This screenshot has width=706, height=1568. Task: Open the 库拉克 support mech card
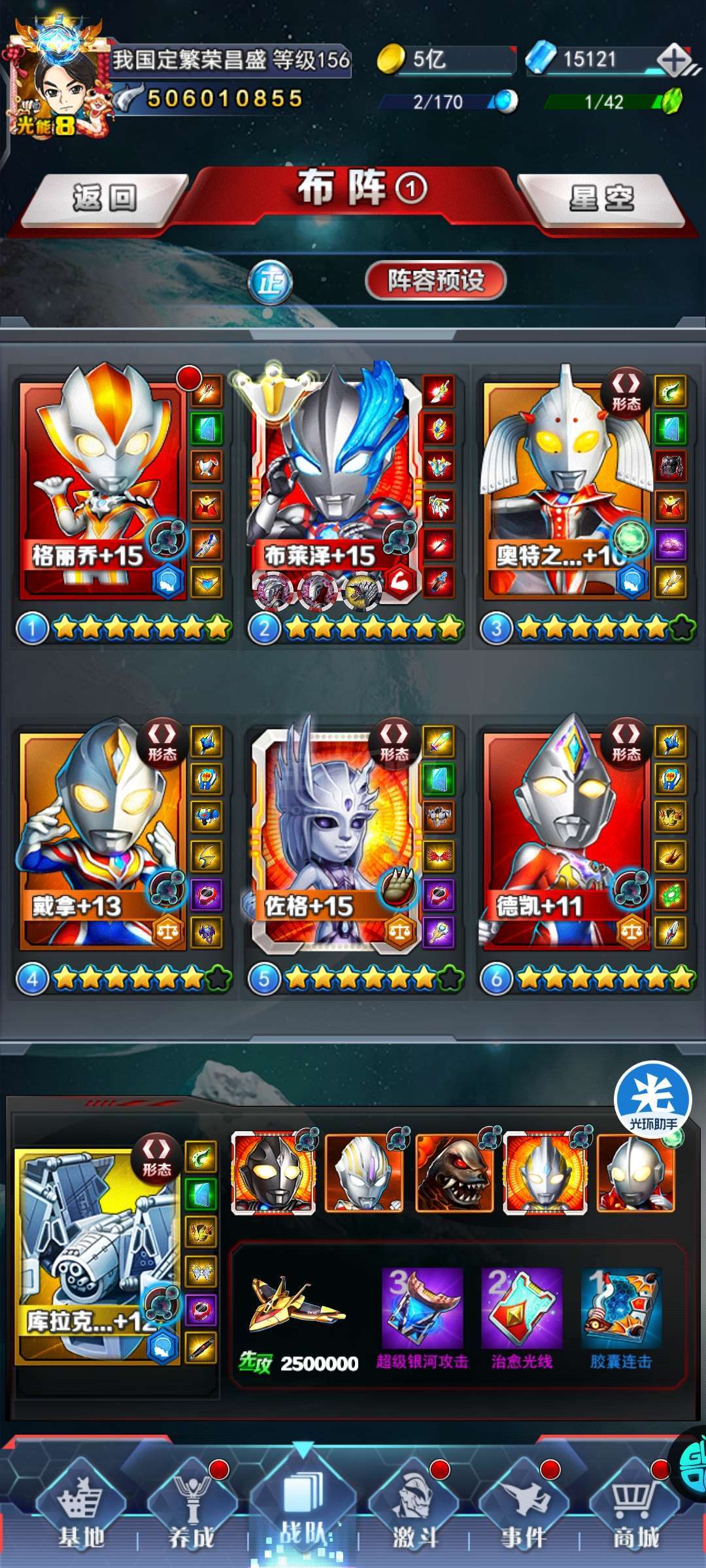click(97, 1258)
